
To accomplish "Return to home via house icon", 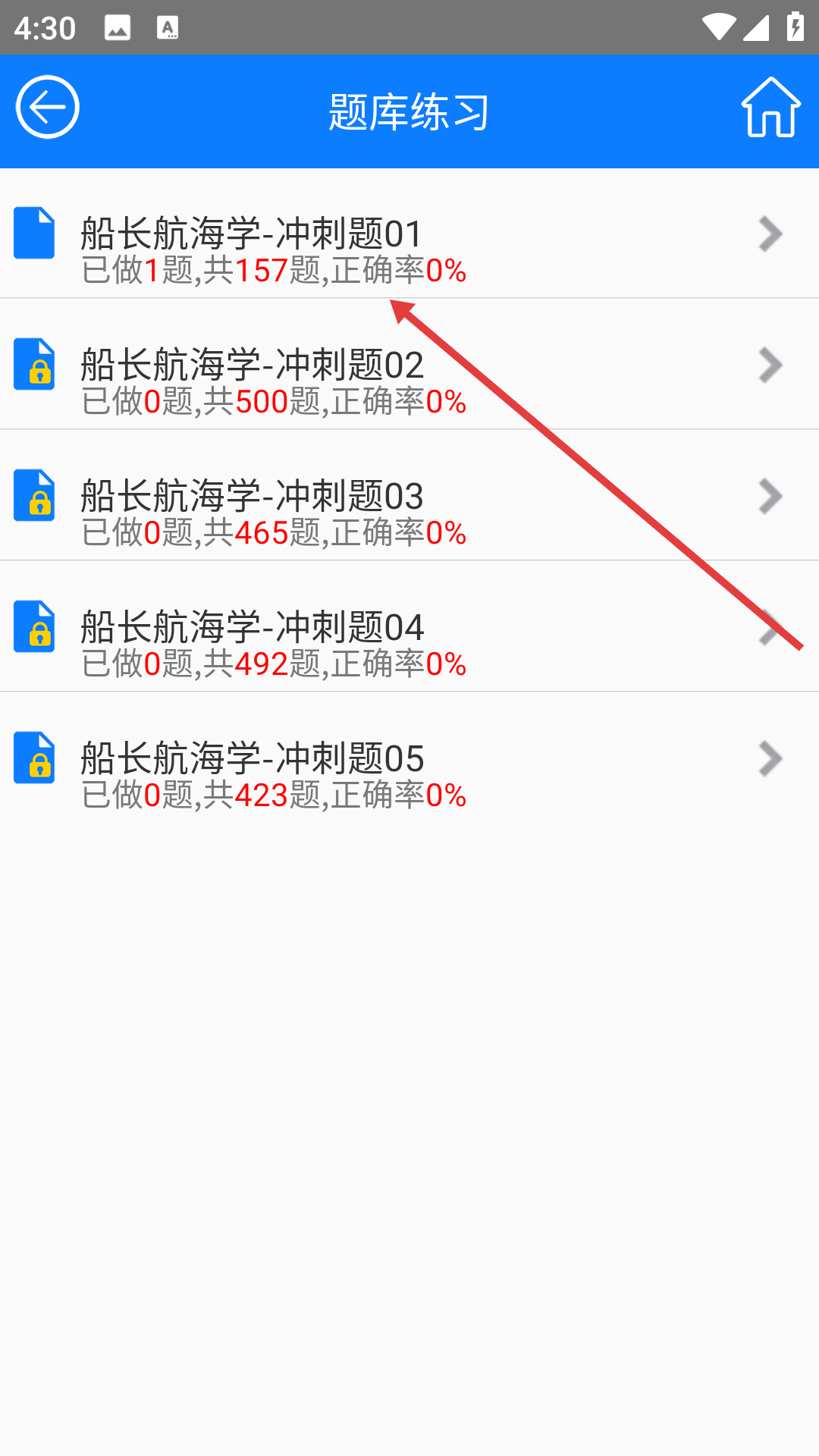I will [x=770, y=108].
